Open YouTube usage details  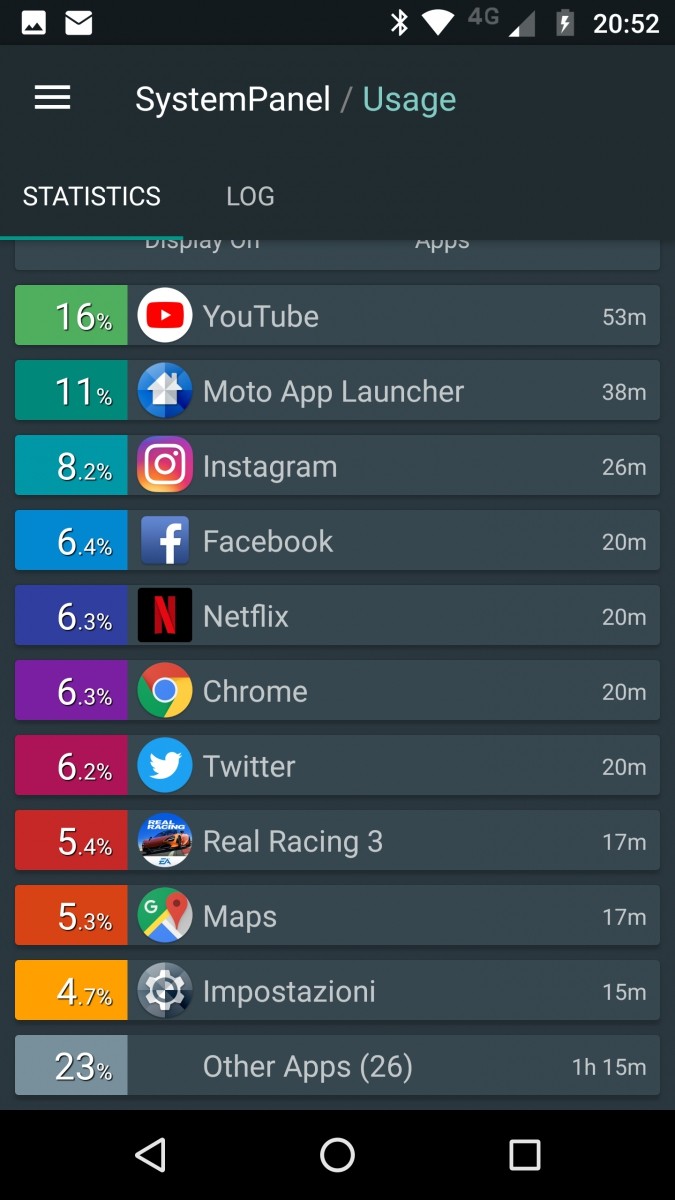point(337,316)
